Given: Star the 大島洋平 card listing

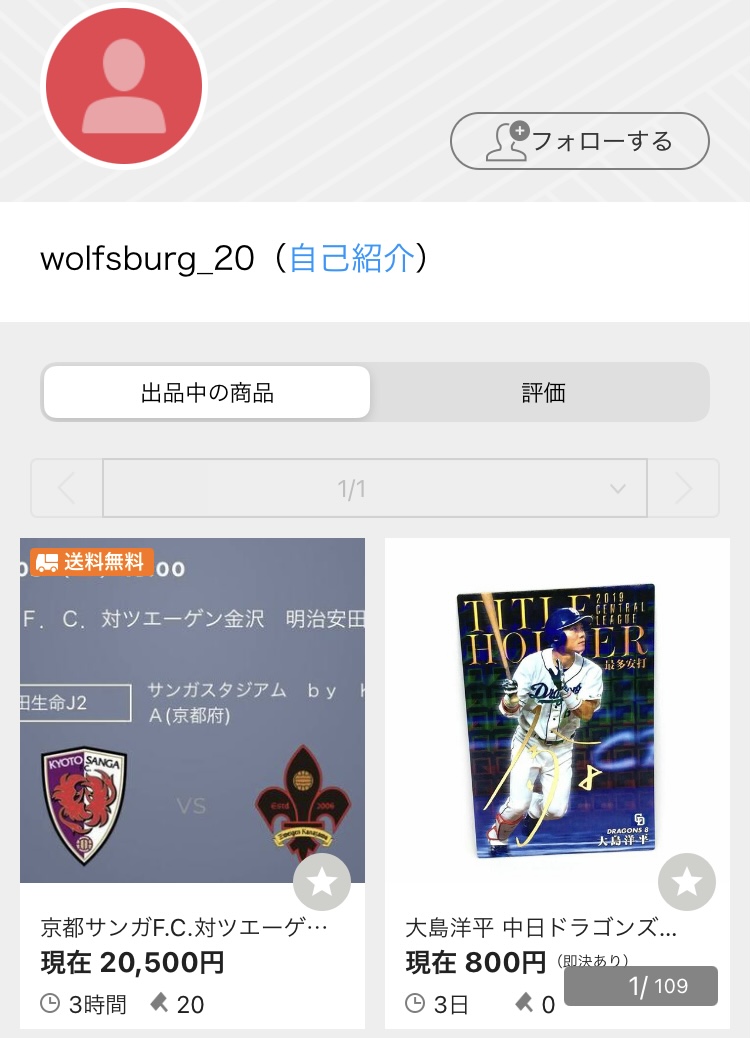Looking at the screenshot, I should [x=687, y=882].
